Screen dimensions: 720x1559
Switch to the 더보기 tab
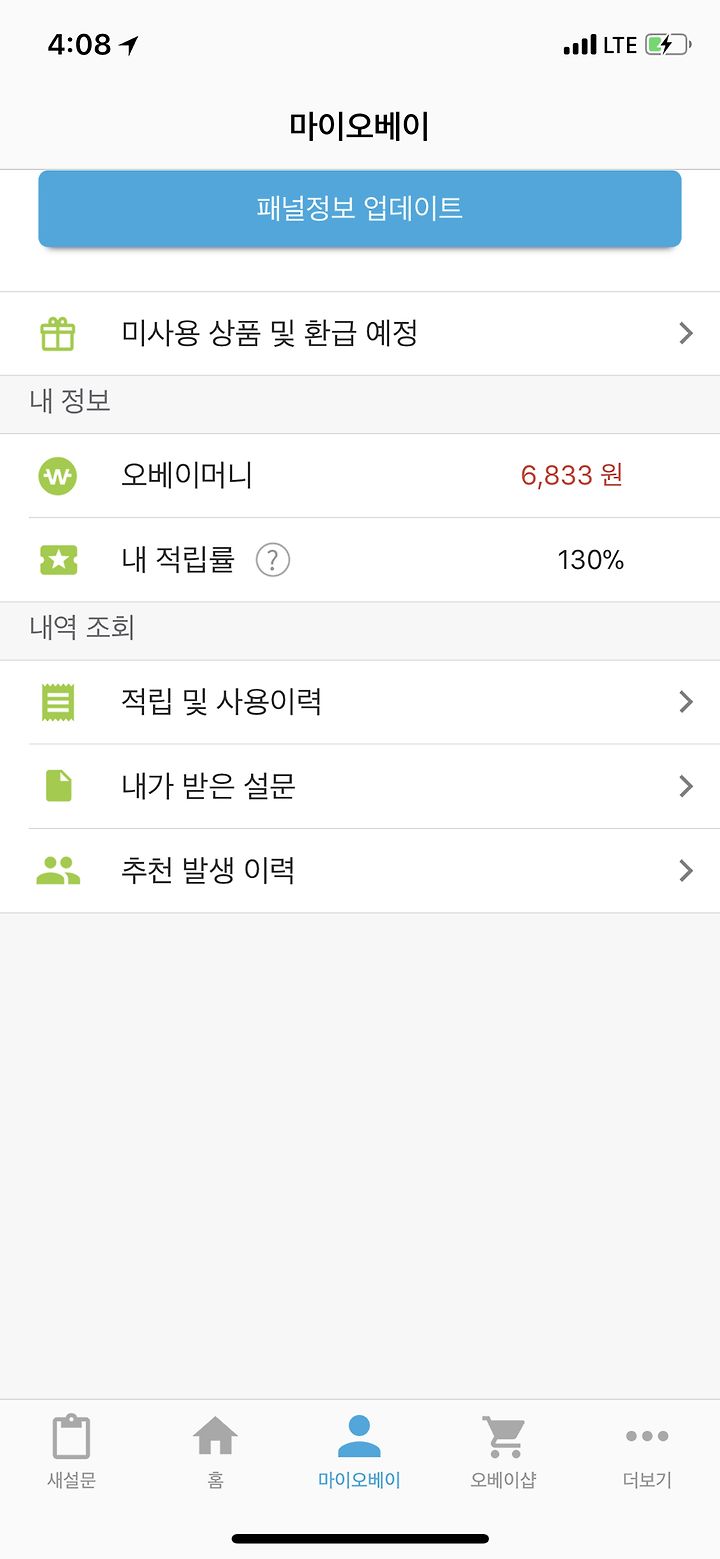pos(647,1452)
